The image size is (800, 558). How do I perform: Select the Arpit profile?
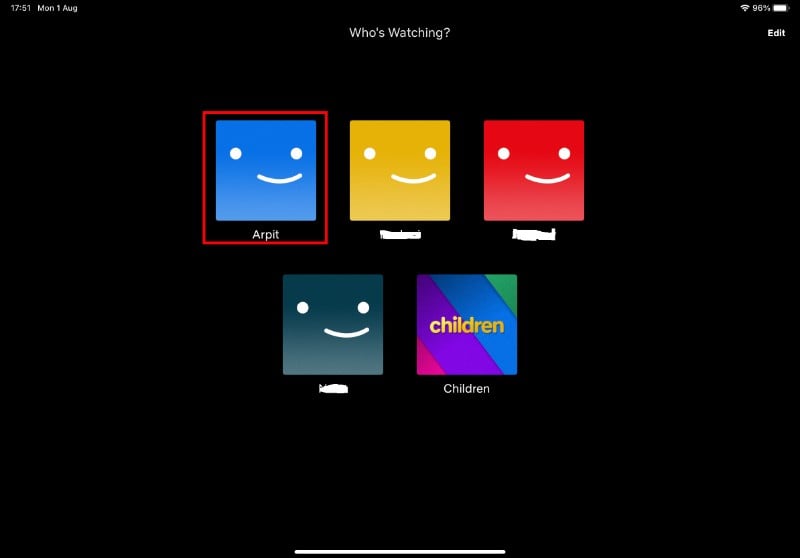pos(266,171)
